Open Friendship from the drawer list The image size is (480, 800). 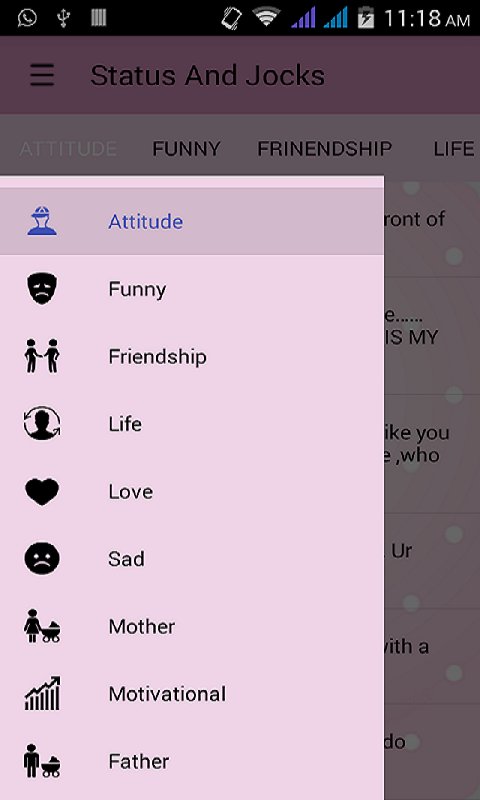(192, 356)
